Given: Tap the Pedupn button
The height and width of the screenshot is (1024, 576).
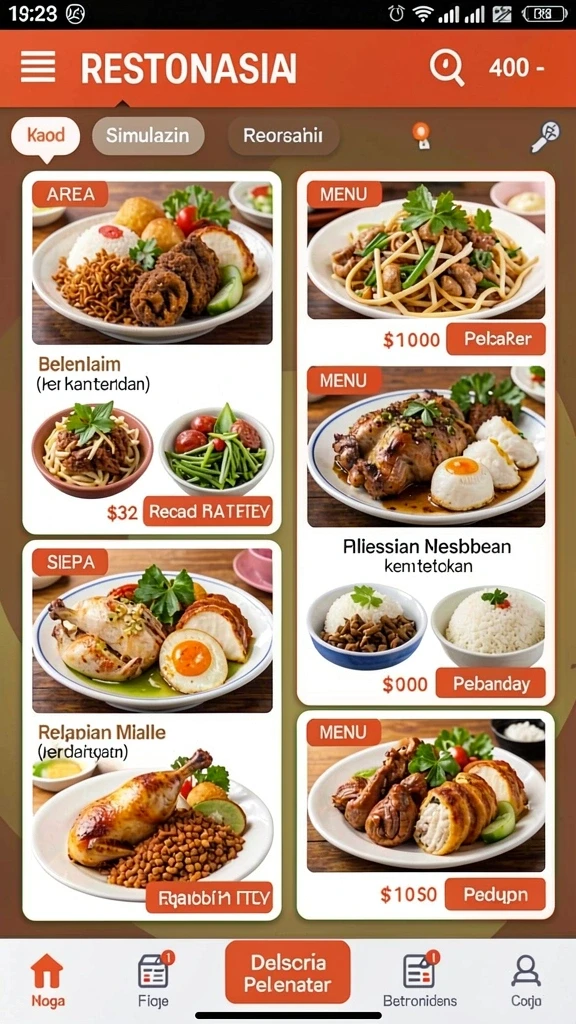Looking at the screenshot, I should point(495,894).
